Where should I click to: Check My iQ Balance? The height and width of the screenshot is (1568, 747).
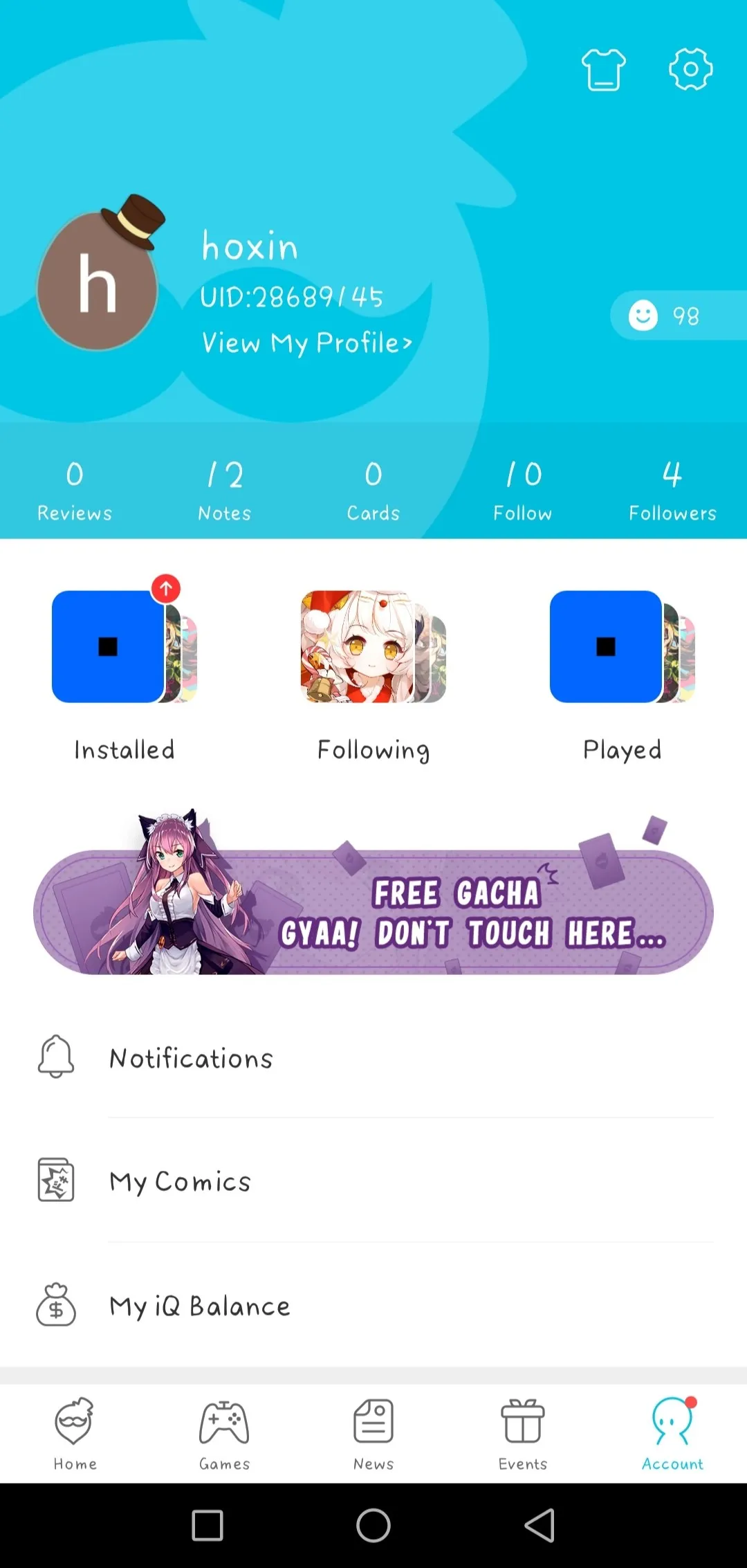373,1306
